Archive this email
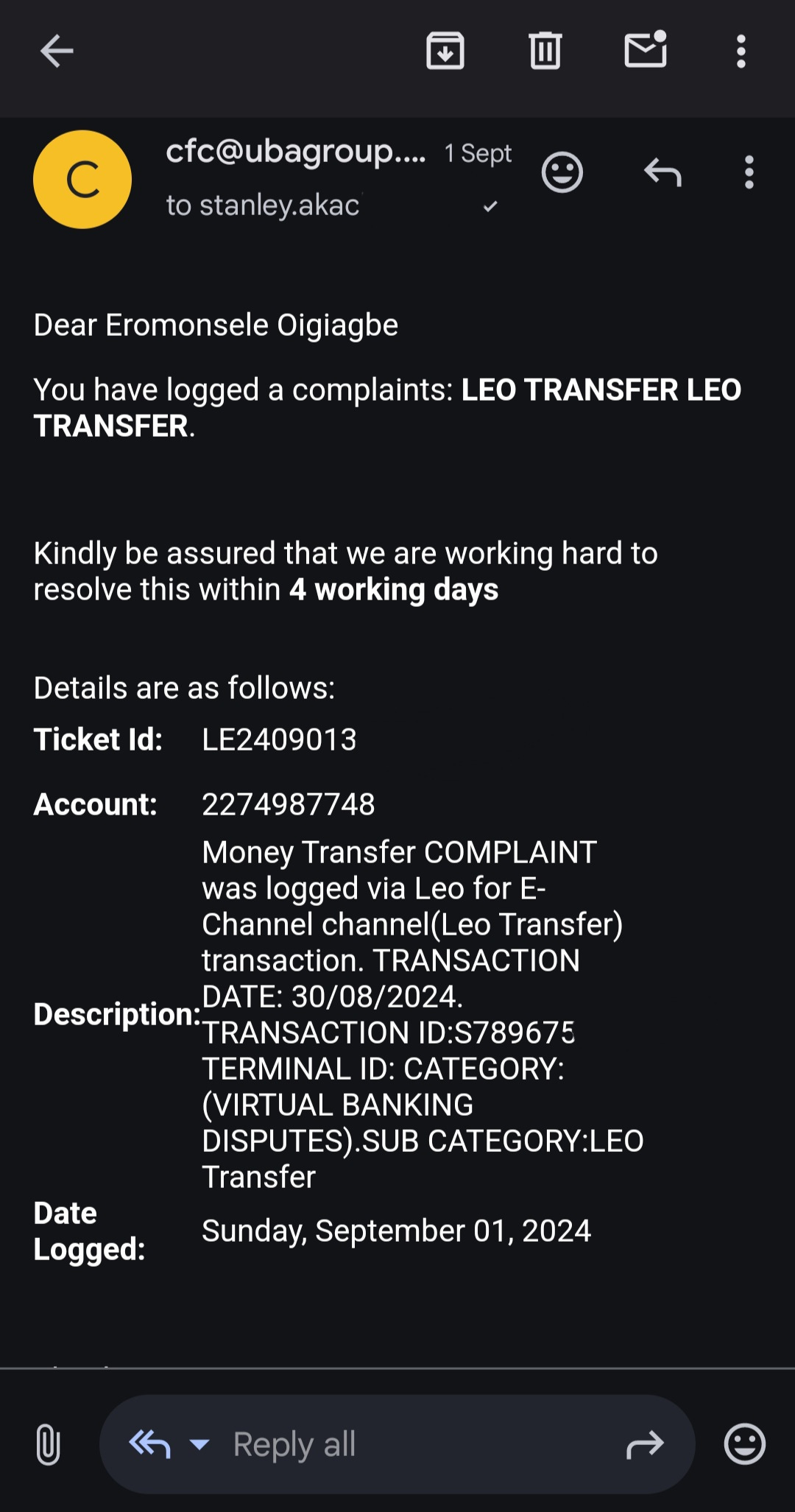 pos(445,52)
